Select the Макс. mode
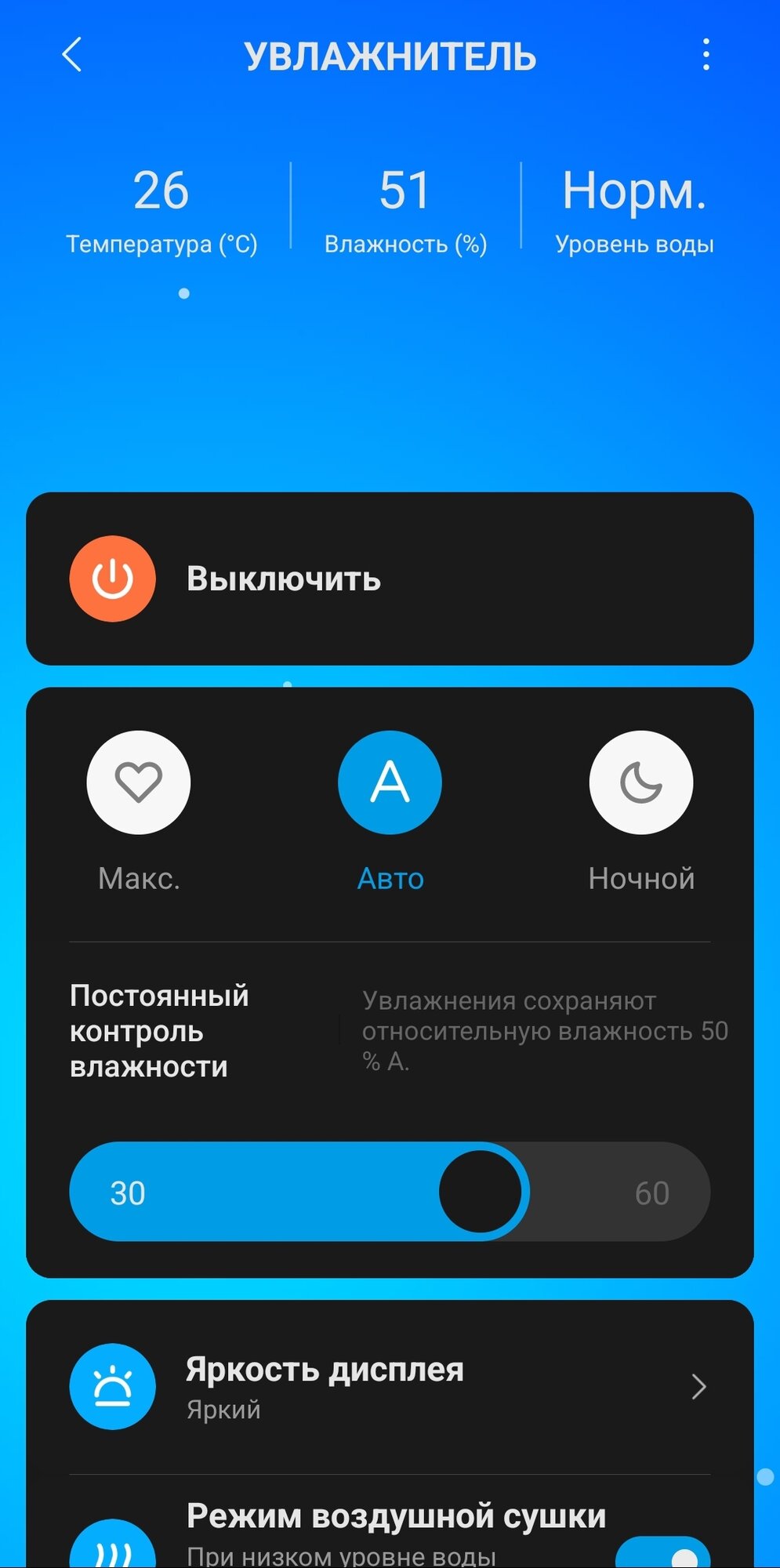The width and height of the screenshot is (780, 1568). [139, 782]
